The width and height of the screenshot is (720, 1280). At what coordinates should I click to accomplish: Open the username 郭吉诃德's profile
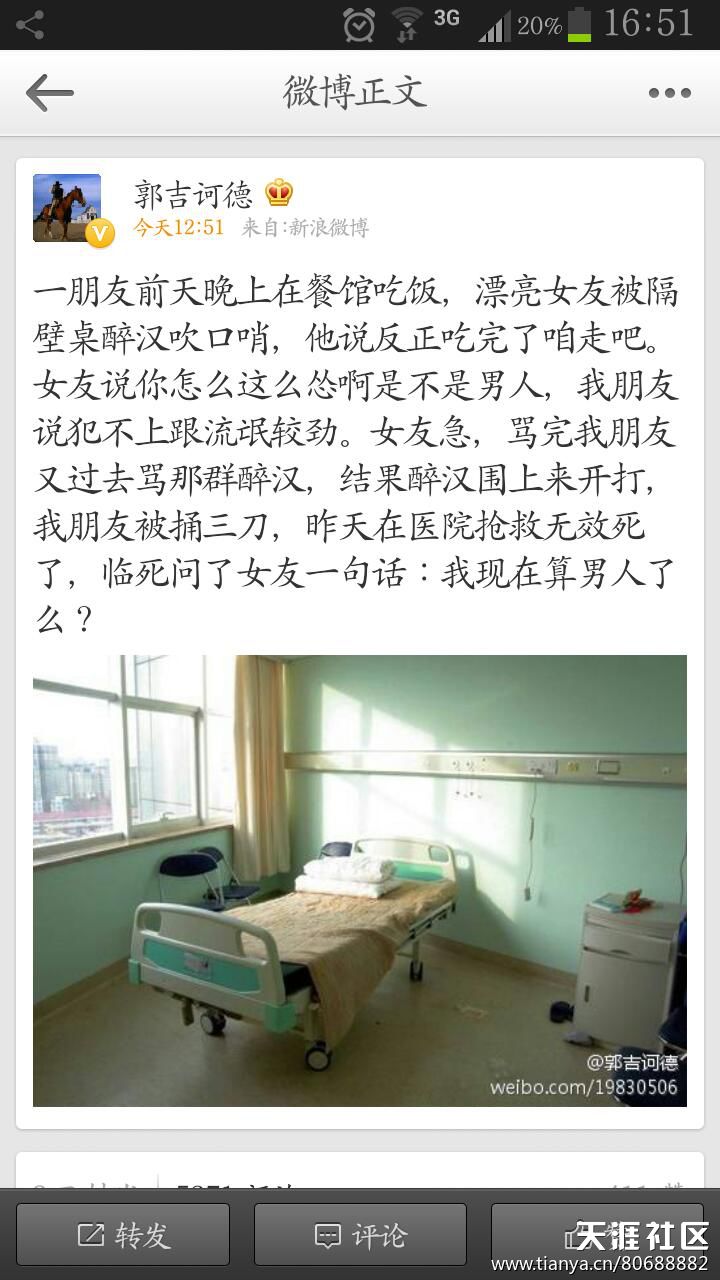(194, 193)
